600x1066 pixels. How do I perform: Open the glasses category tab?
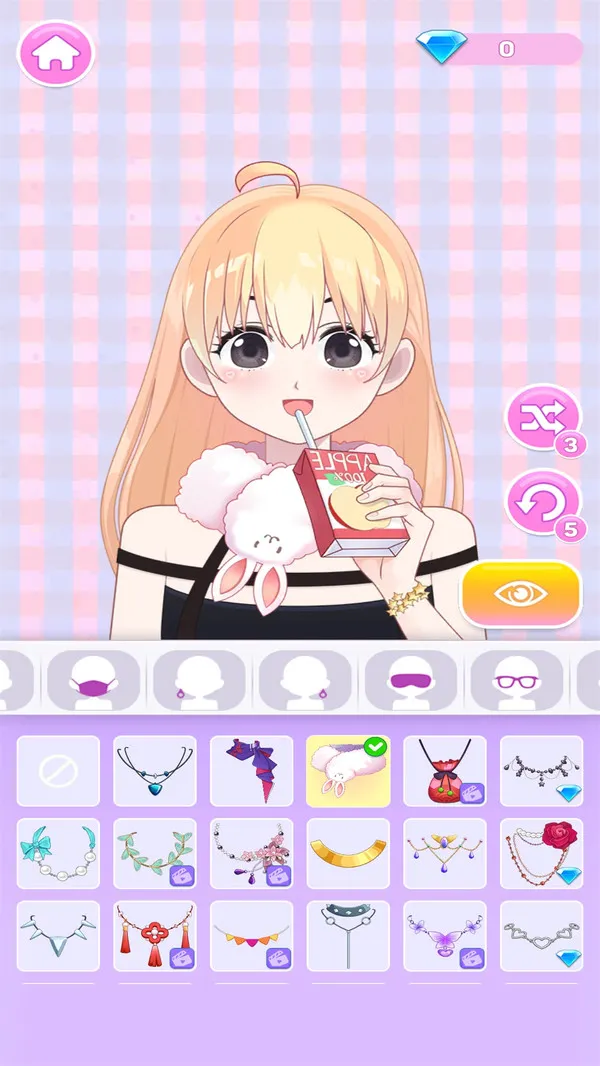[517, 680]
